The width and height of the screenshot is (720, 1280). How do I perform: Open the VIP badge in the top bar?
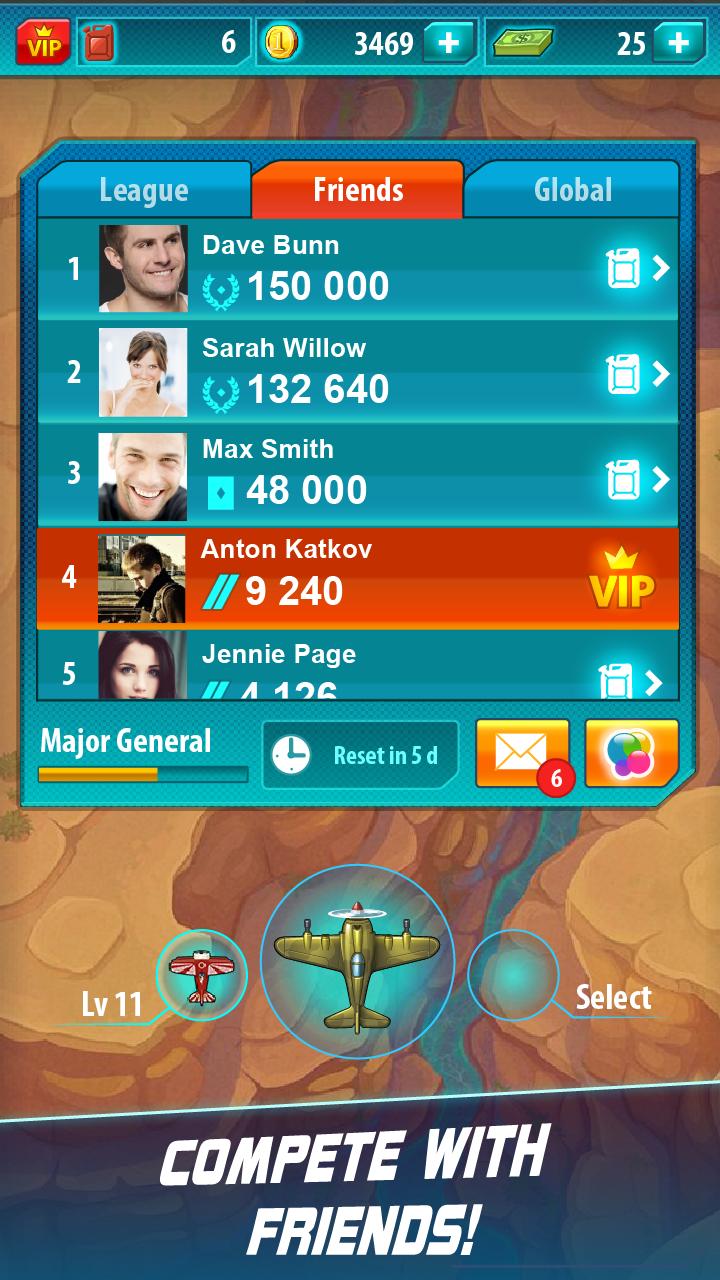(43, 43)
